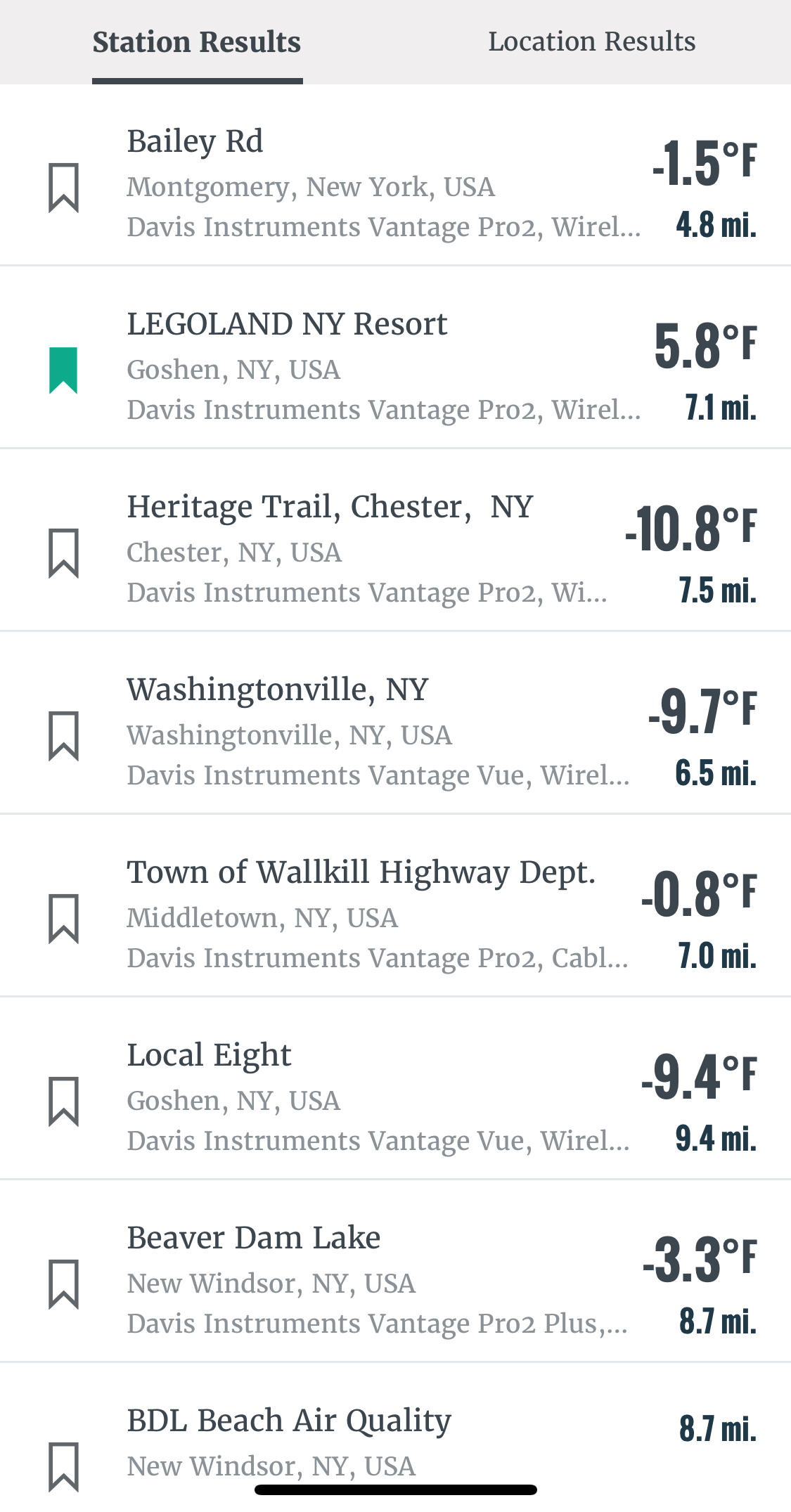Viewport: 791px width, 1512px height.
Task: View Beaver Dam Lake station
Action: pyautogui.click(x=395, y=1271)
